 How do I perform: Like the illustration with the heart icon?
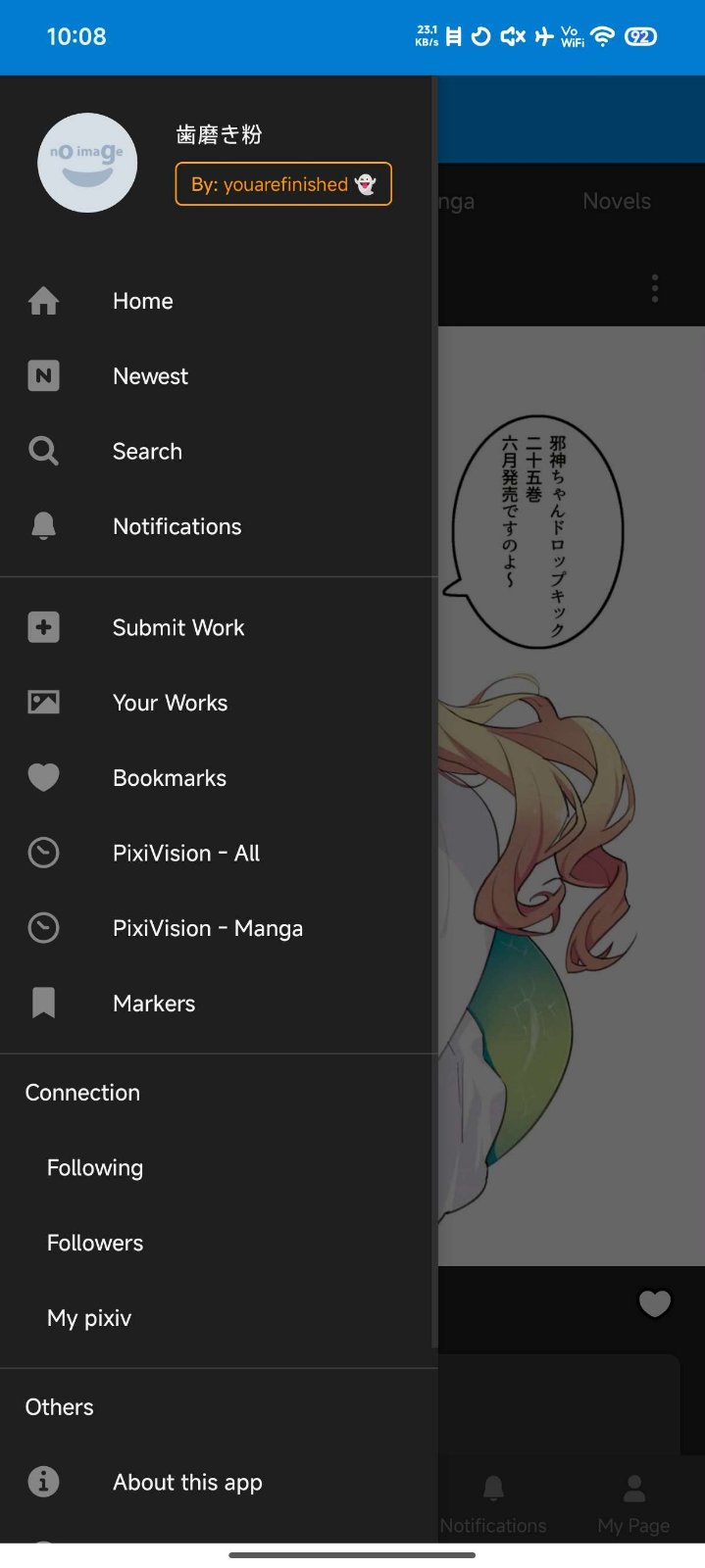654,1303
